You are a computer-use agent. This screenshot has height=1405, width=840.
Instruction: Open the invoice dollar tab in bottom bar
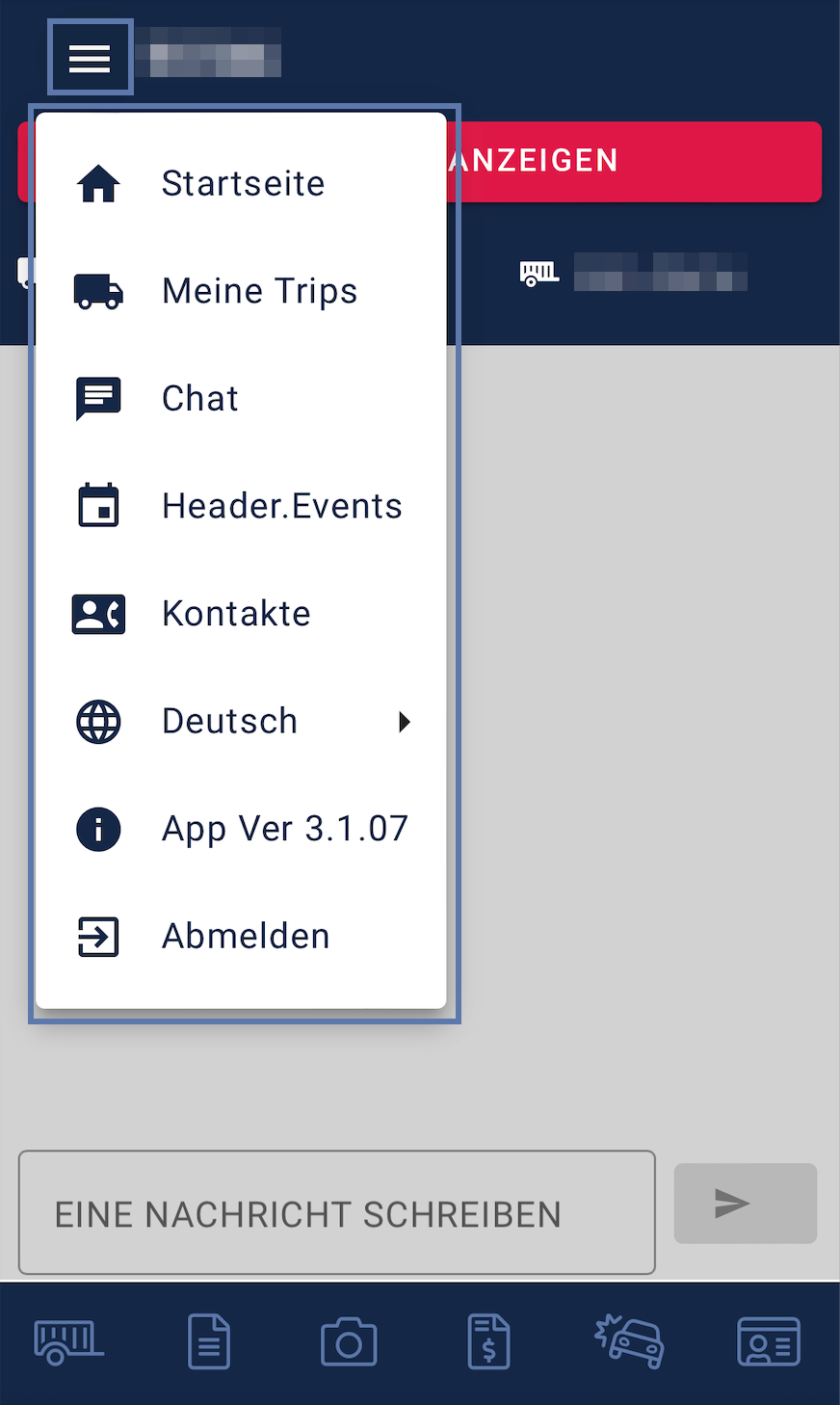(x=488, y=1341)
